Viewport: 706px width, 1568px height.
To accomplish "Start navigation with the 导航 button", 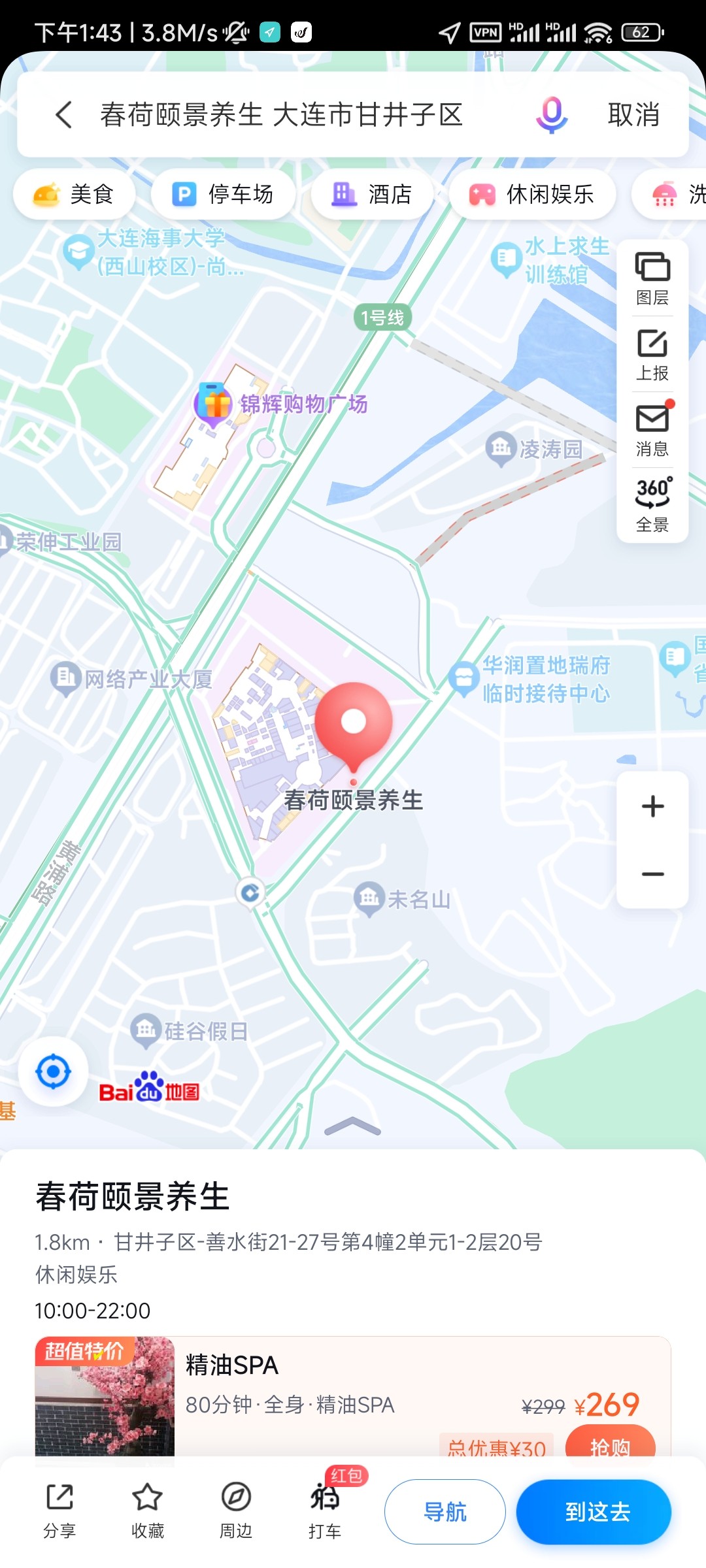I will click(445, 1511).
